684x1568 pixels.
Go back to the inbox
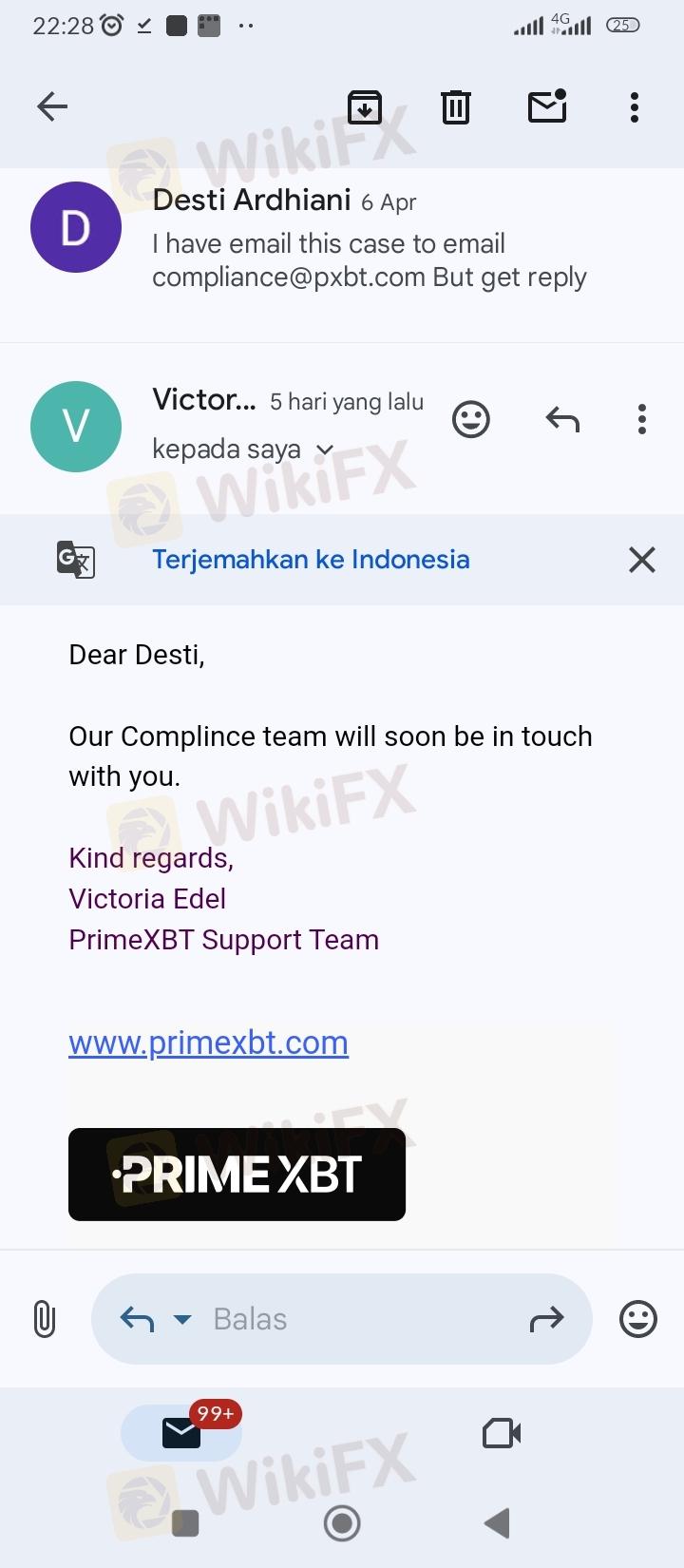52,106
